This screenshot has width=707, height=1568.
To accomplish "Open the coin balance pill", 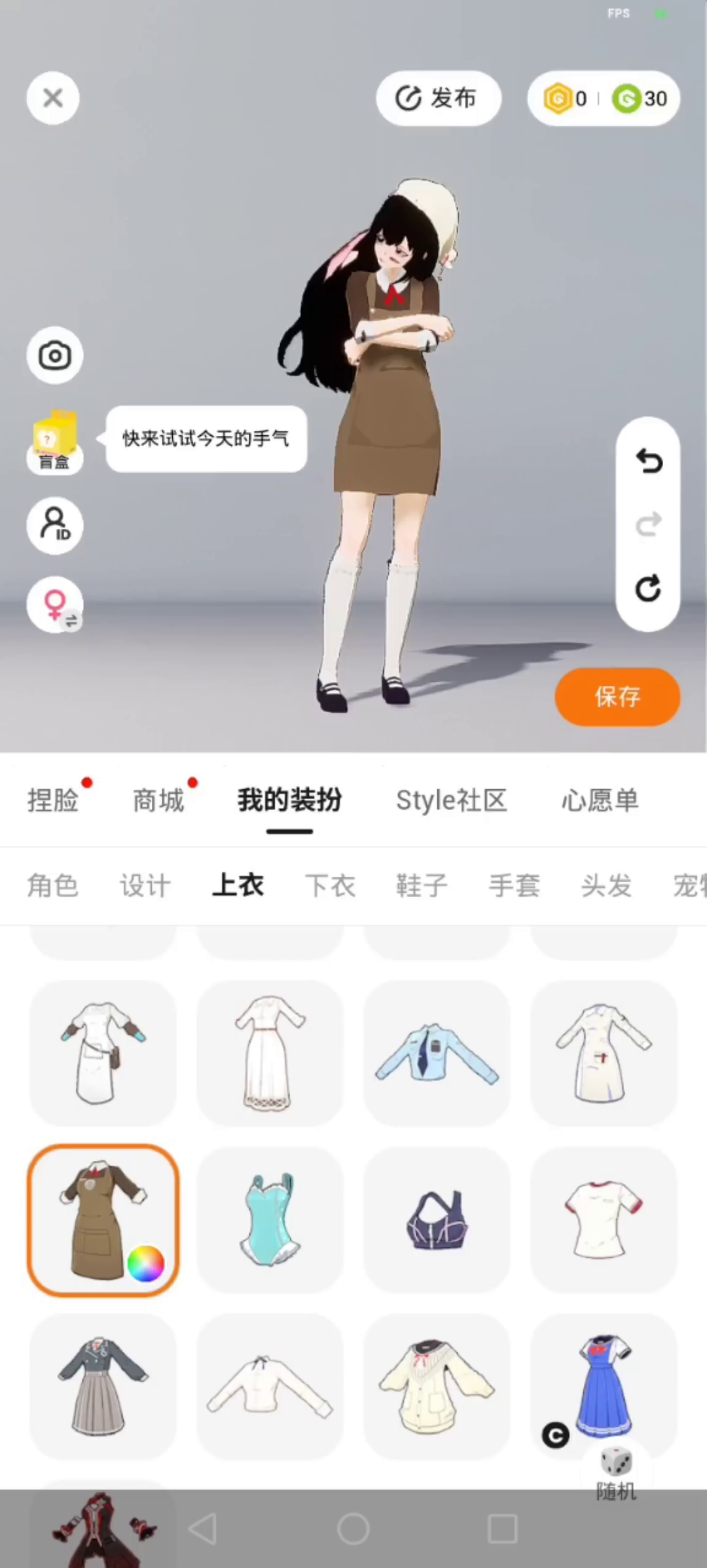I will coord(604,98).
